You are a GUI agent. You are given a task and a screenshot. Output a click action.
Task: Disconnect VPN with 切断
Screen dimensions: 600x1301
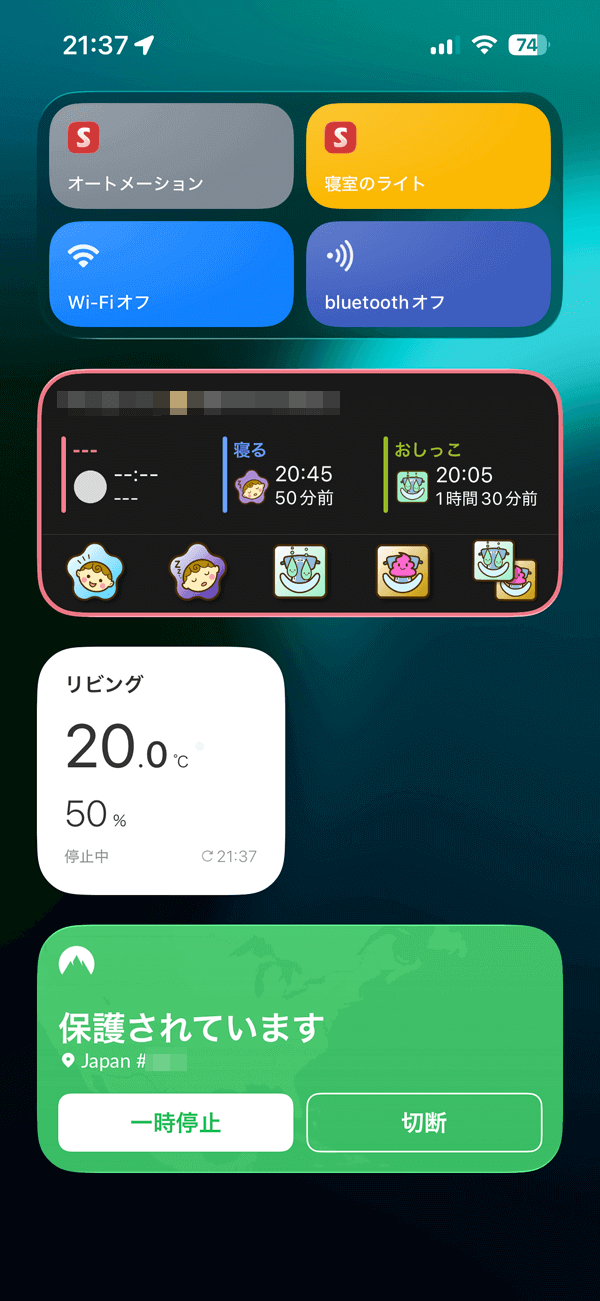coord(424,1123)
